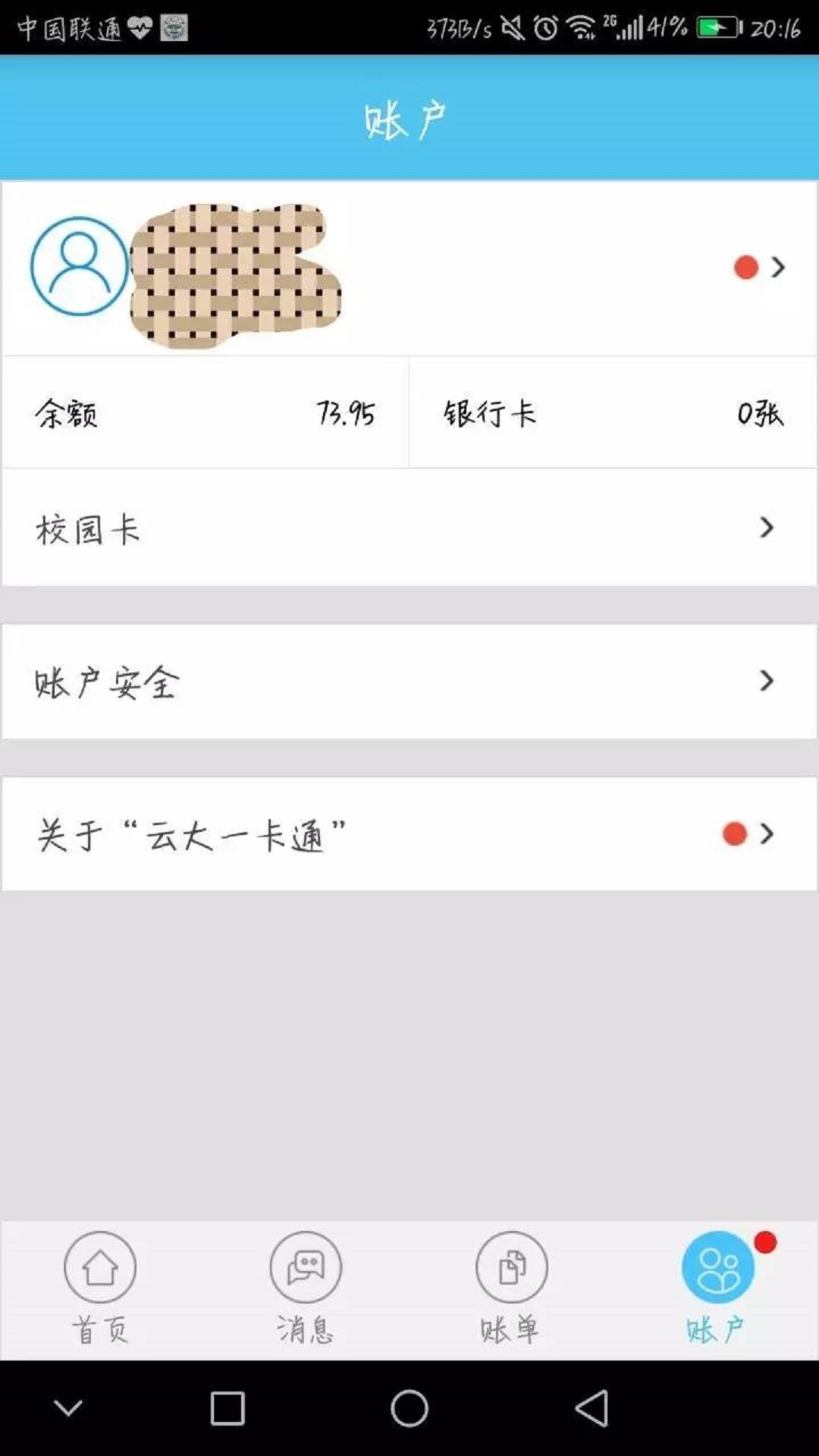Image resolution: width=819 pixels, height=1456 pixels.
Task: Open 关于"云大一卡通" about page
Action: (x=409, y=834)
